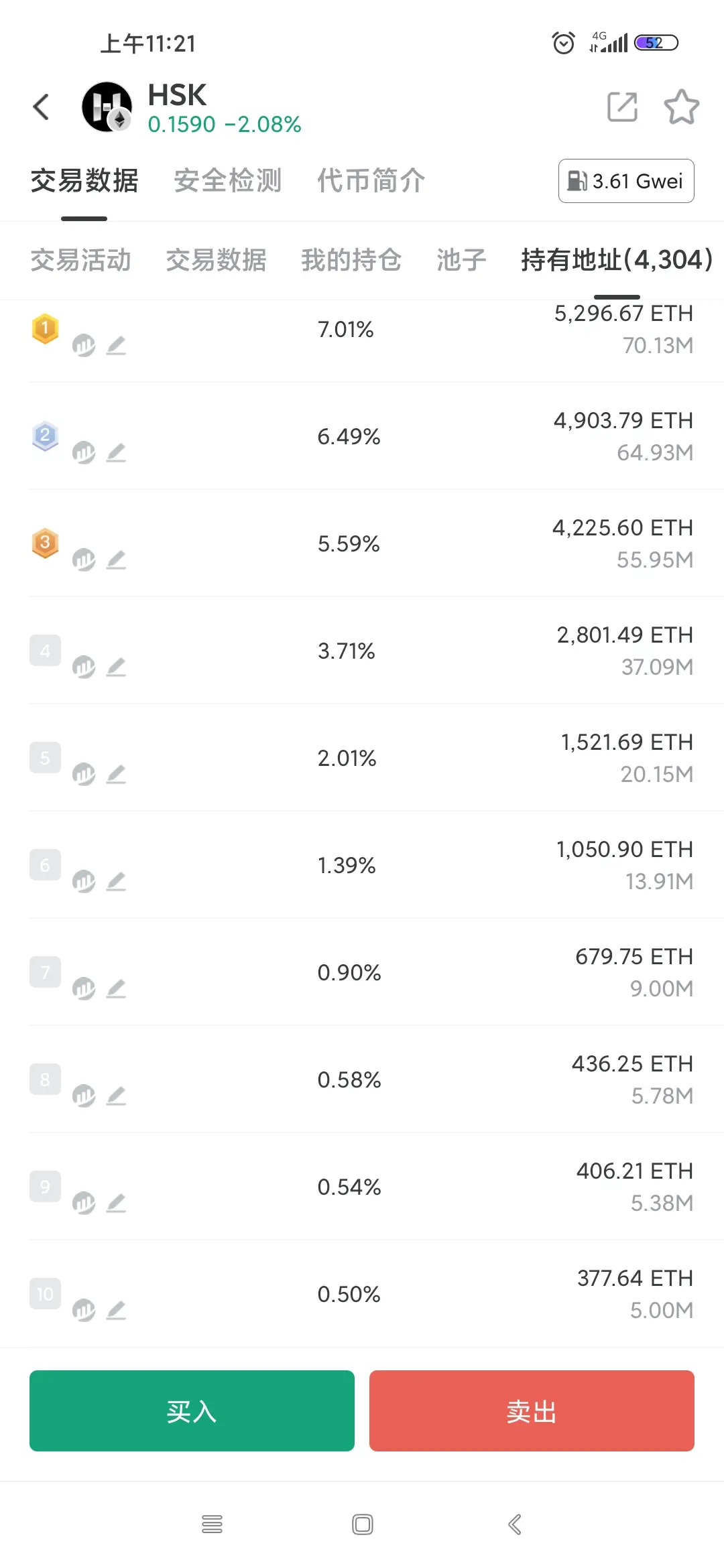This screenshot has width=724, height=1568.
Task: Switch to the 安全检测 tab
Action: click(227, 181)
